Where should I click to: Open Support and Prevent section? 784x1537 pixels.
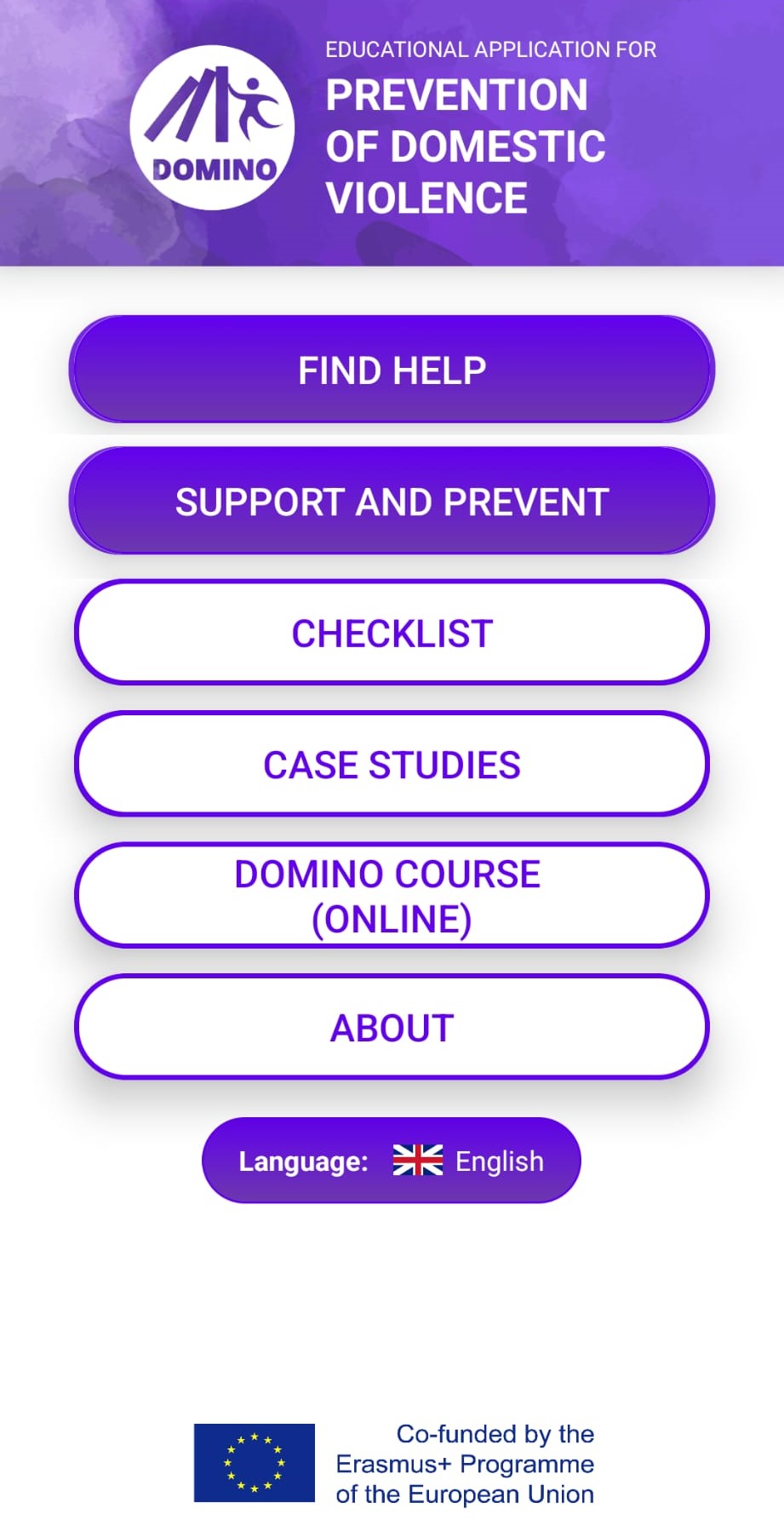point(392,502)
